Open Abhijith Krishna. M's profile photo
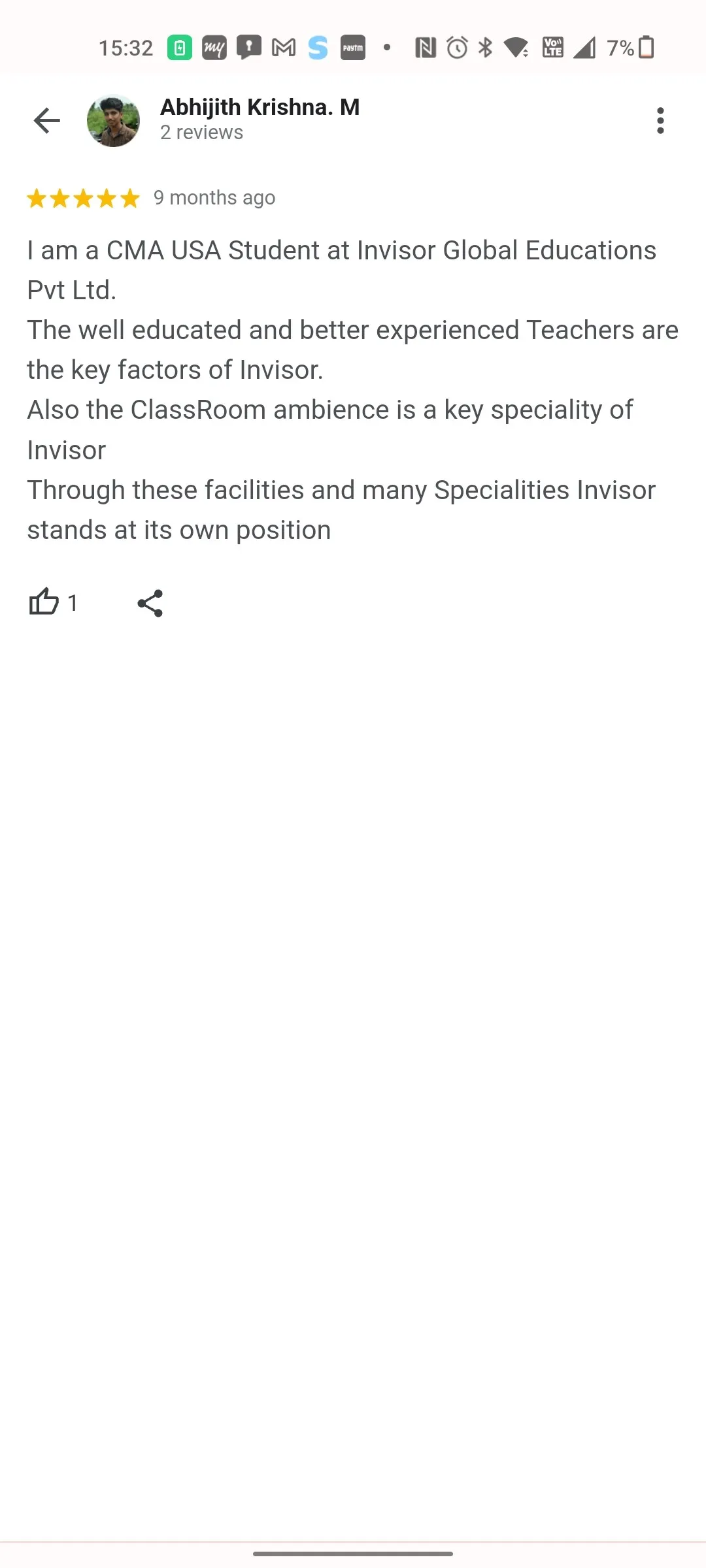706x1568 pixels. pyautogui.click(x=113, y=120)
